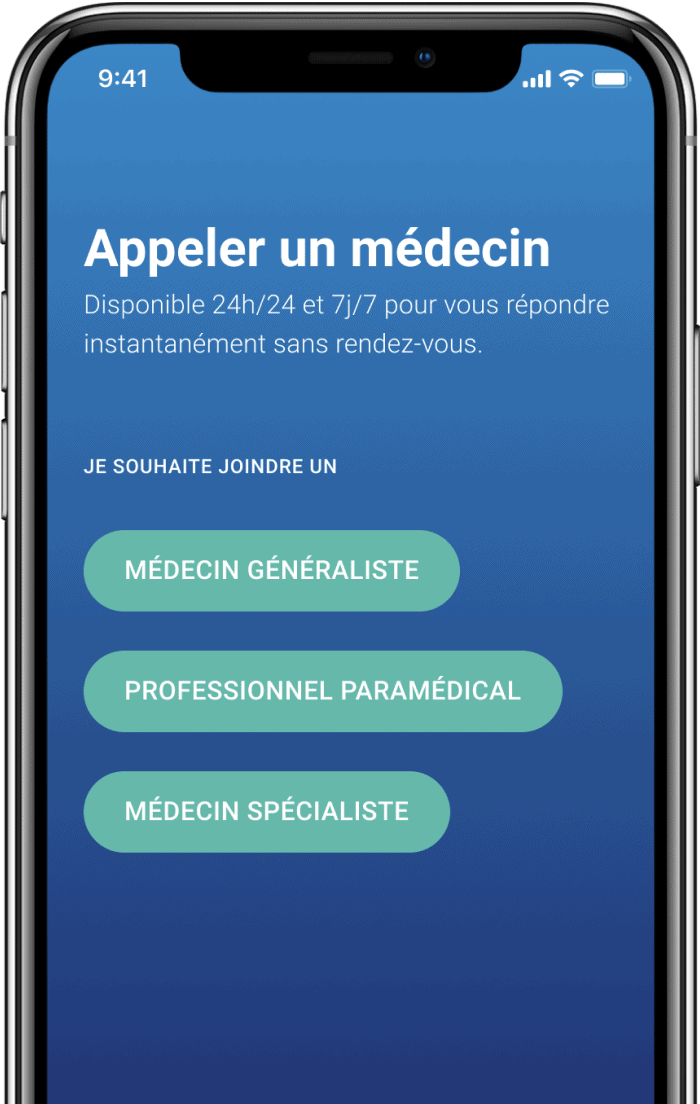The width and height of the screenshot is (700, 1104).
Task: Tap the Médecin spécialiste button
Action: point(266,811)
